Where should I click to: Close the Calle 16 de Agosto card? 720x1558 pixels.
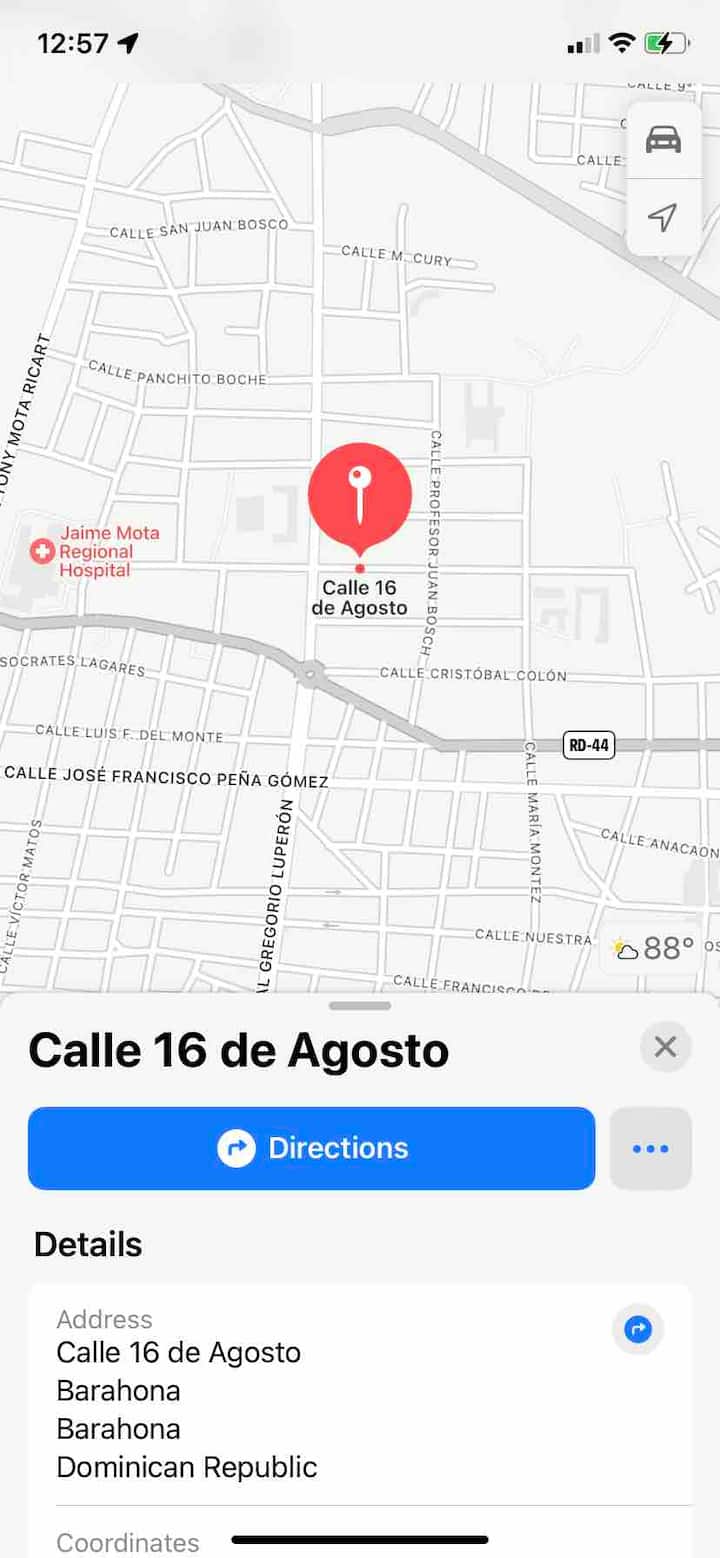pyautogui.click(x=665, y=1047)
